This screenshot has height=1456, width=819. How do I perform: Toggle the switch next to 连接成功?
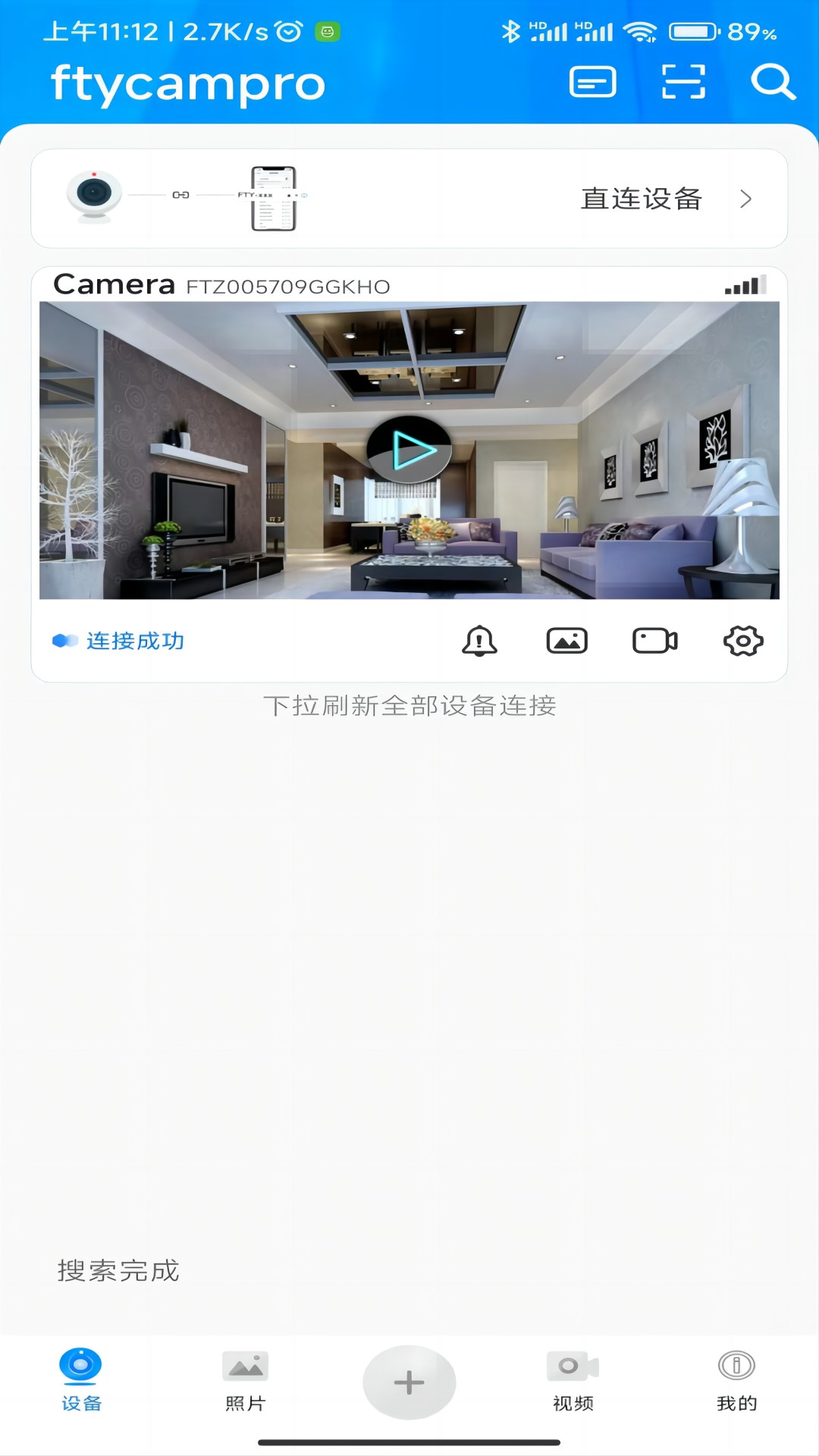[67, 641]
